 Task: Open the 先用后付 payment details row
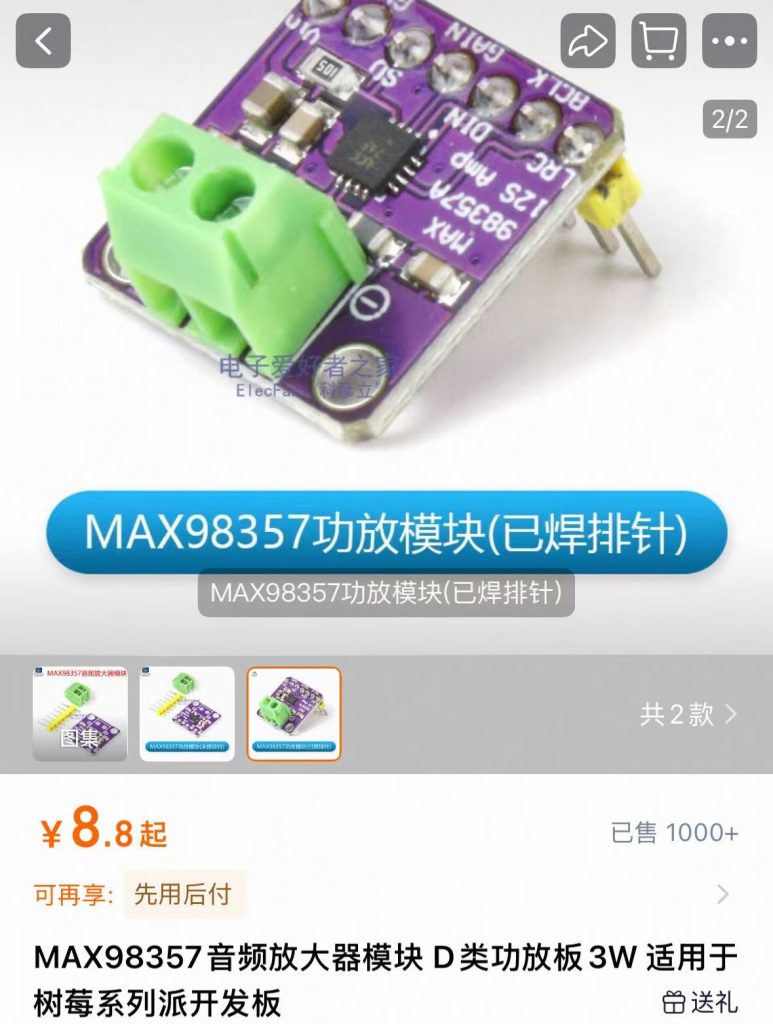point(380,894)
